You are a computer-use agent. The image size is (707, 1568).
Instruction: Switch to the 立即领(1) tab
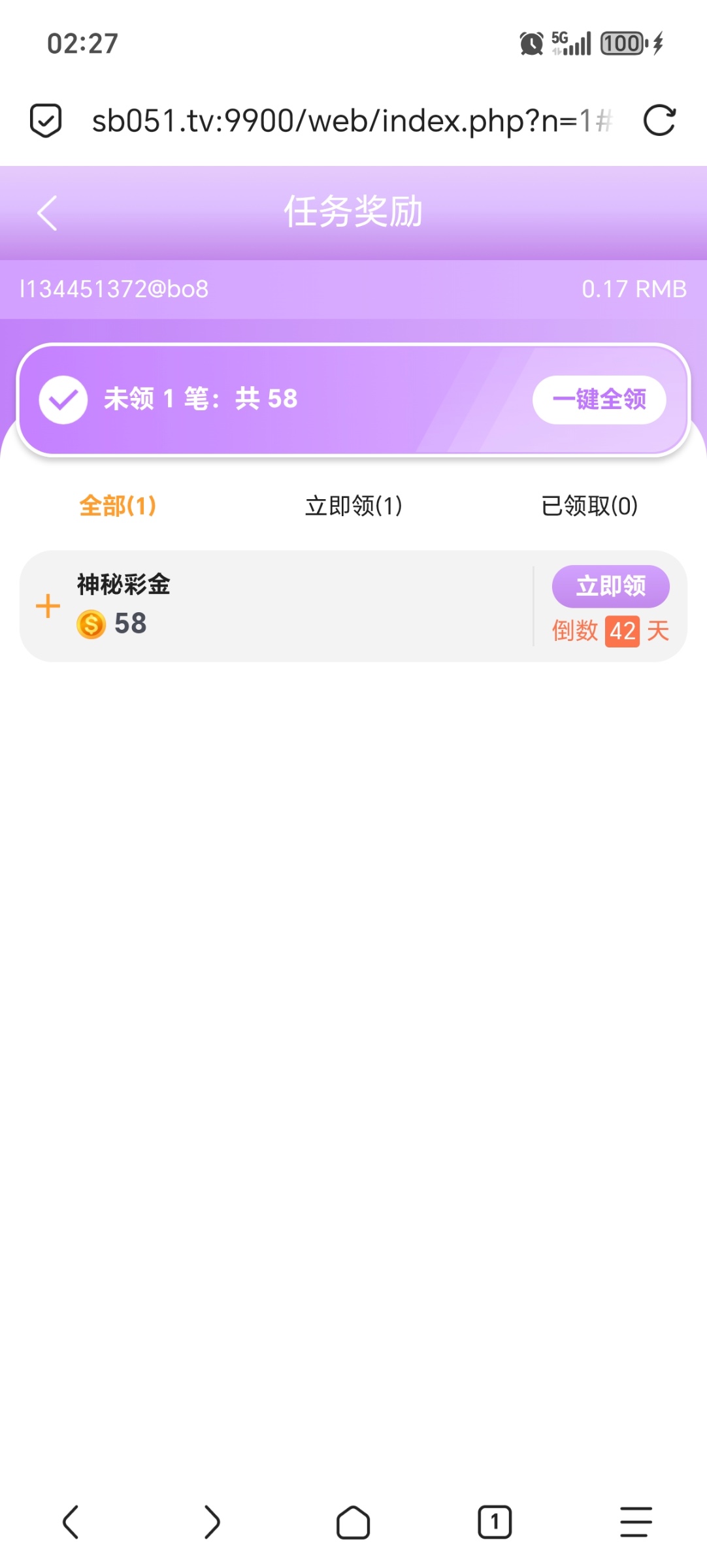(354, 506)
